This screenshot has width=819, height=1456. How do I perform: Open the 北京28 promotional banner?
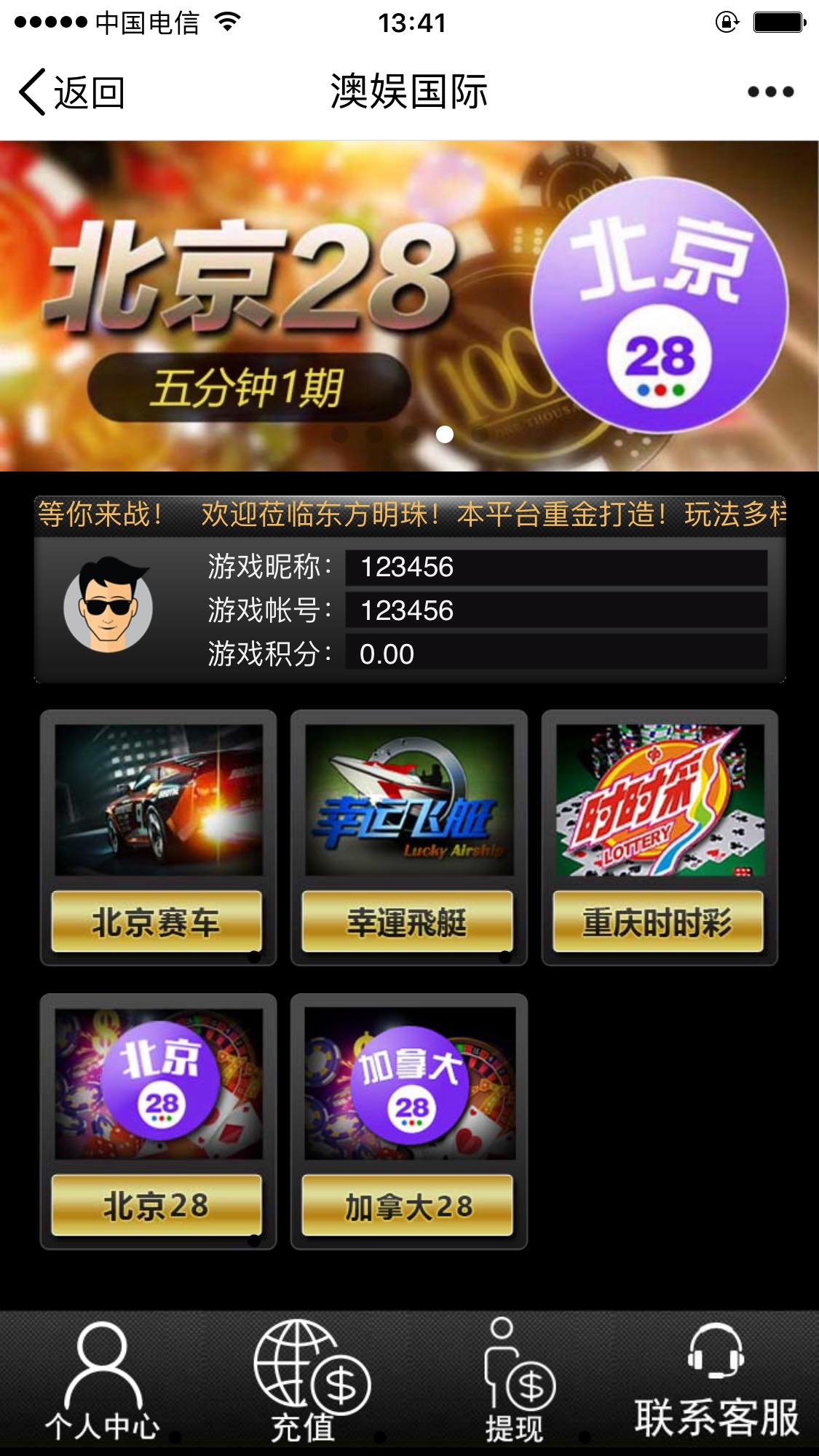point(409,306)
